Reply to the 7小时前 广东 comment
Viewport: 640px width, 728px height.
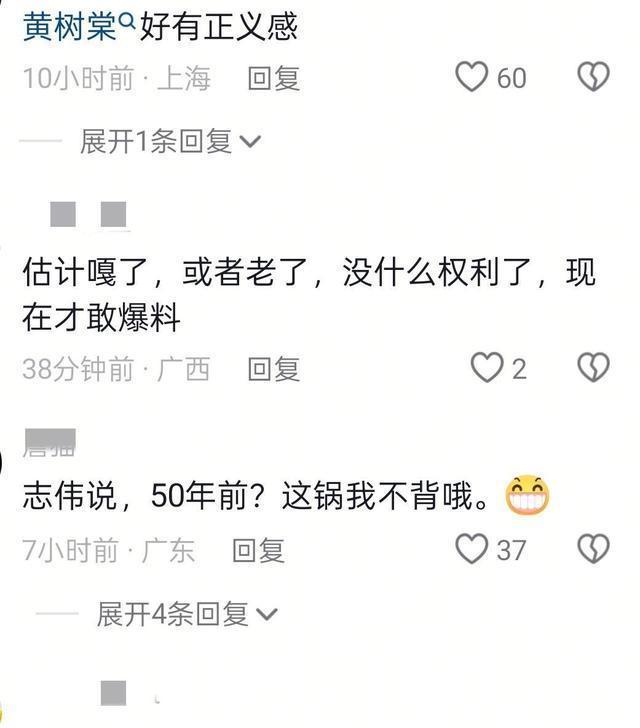pos(258,549)
